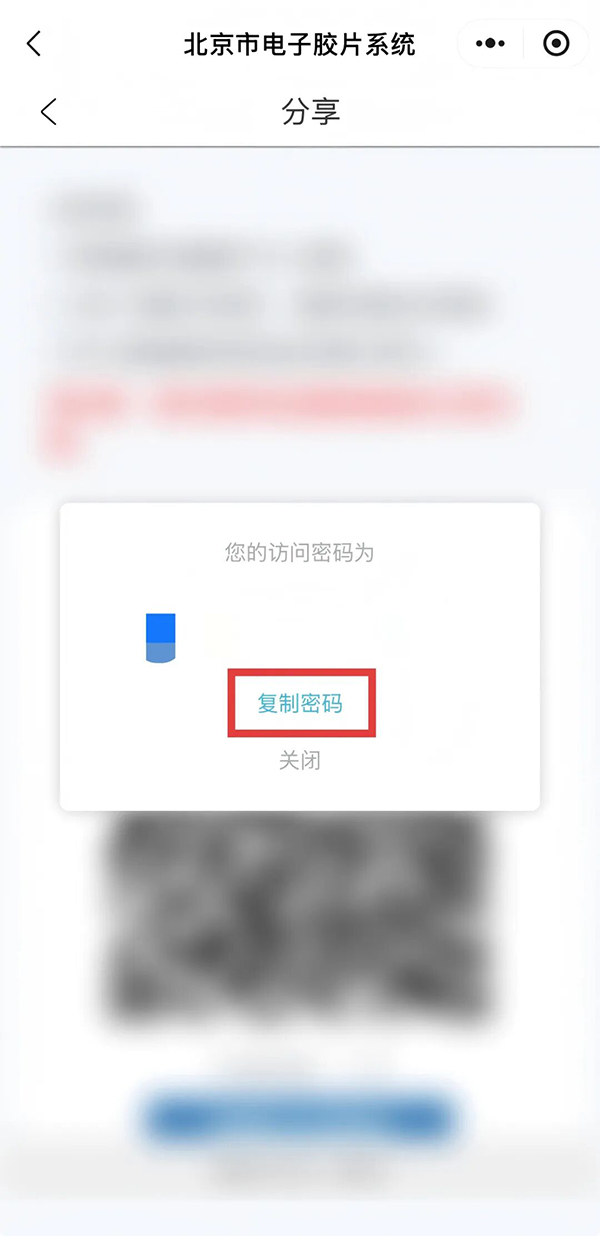600x1236 pixels.
Task: Close the mini program with circle button
Action: (556, 44)
